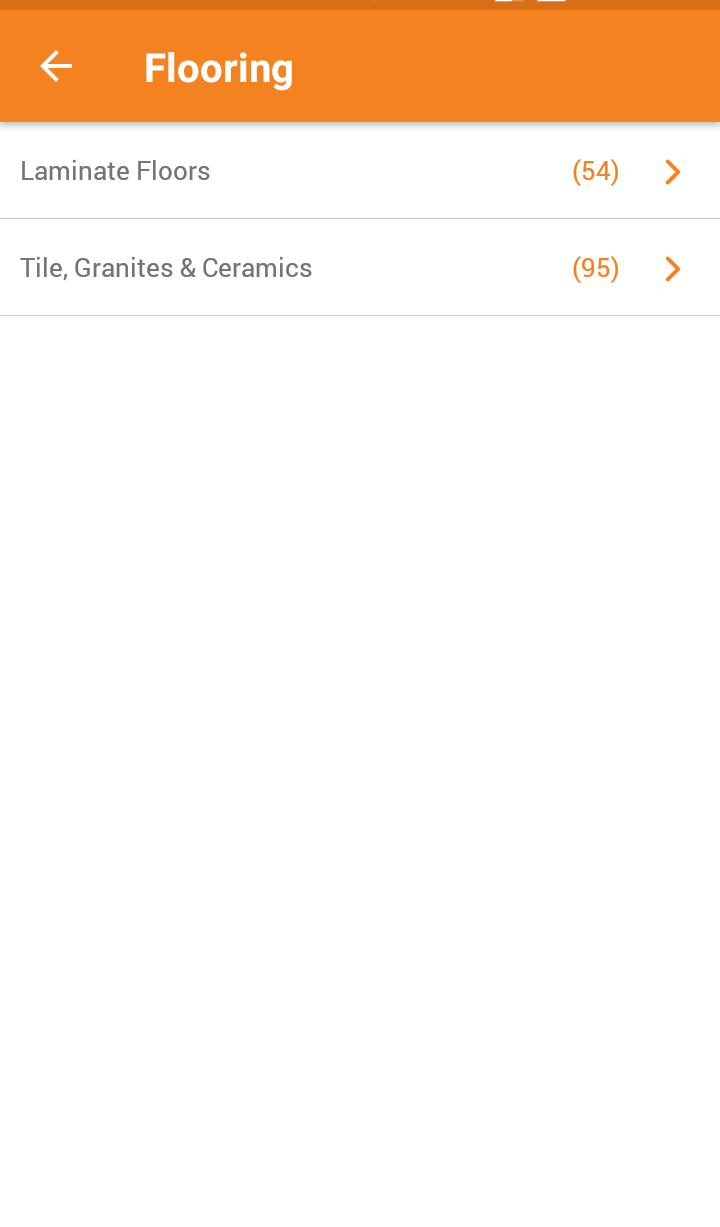Go back using the arrow icon

coord(56,67)
